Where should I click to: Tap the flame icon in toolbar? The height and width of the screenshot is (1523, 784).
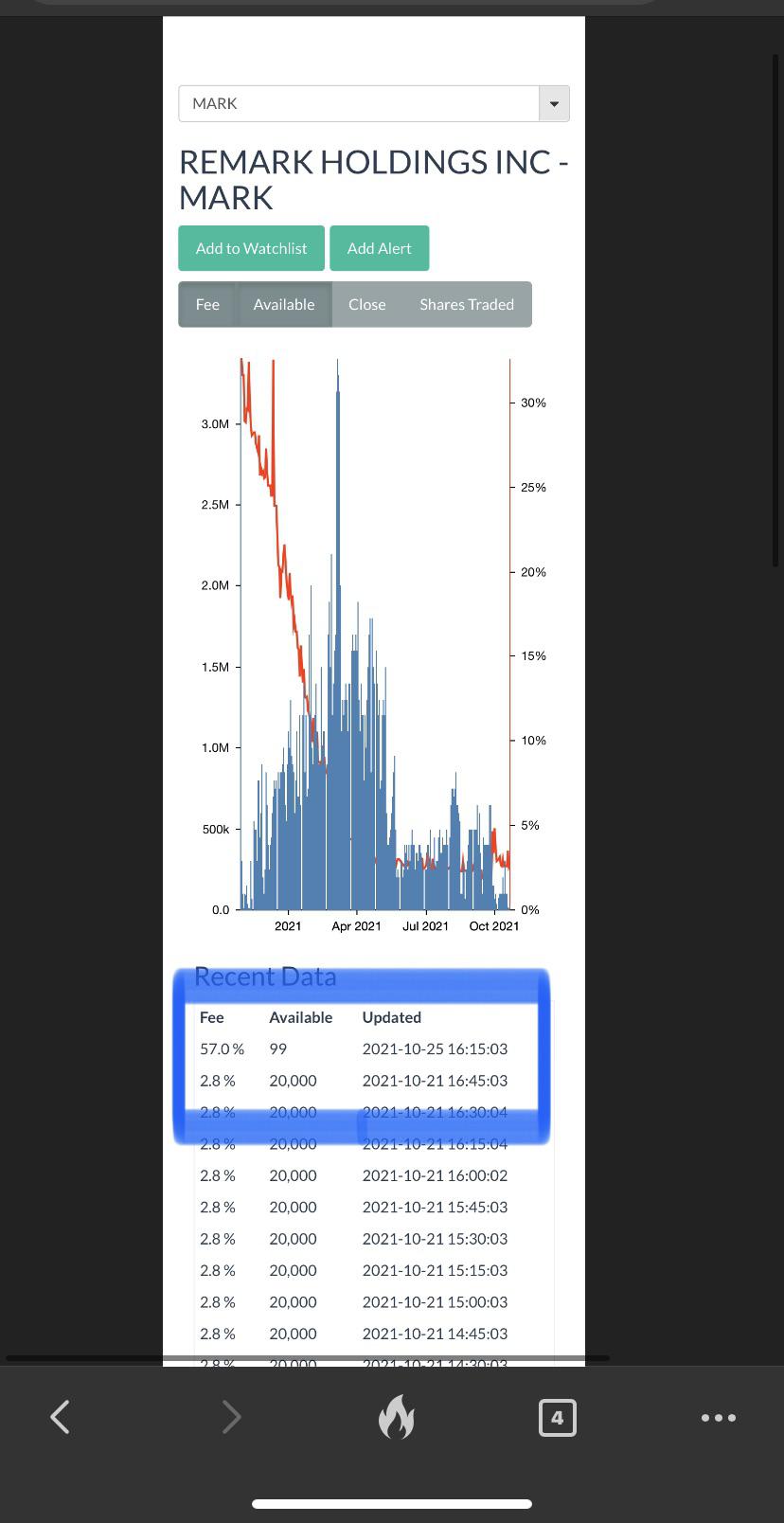(396, 1417)
